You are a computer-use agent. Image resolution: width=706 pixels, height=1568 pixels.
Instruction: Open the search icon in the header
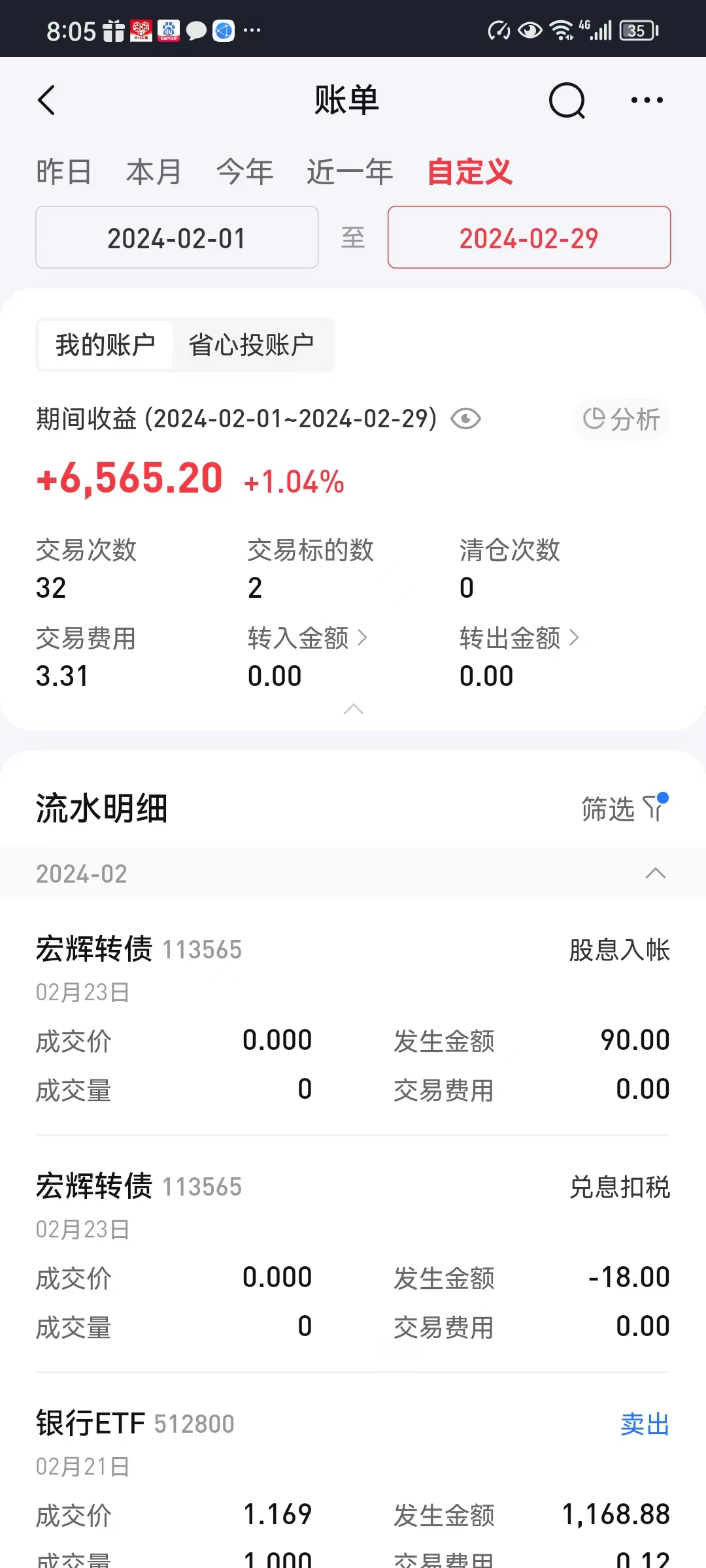[x=567, y=101]
